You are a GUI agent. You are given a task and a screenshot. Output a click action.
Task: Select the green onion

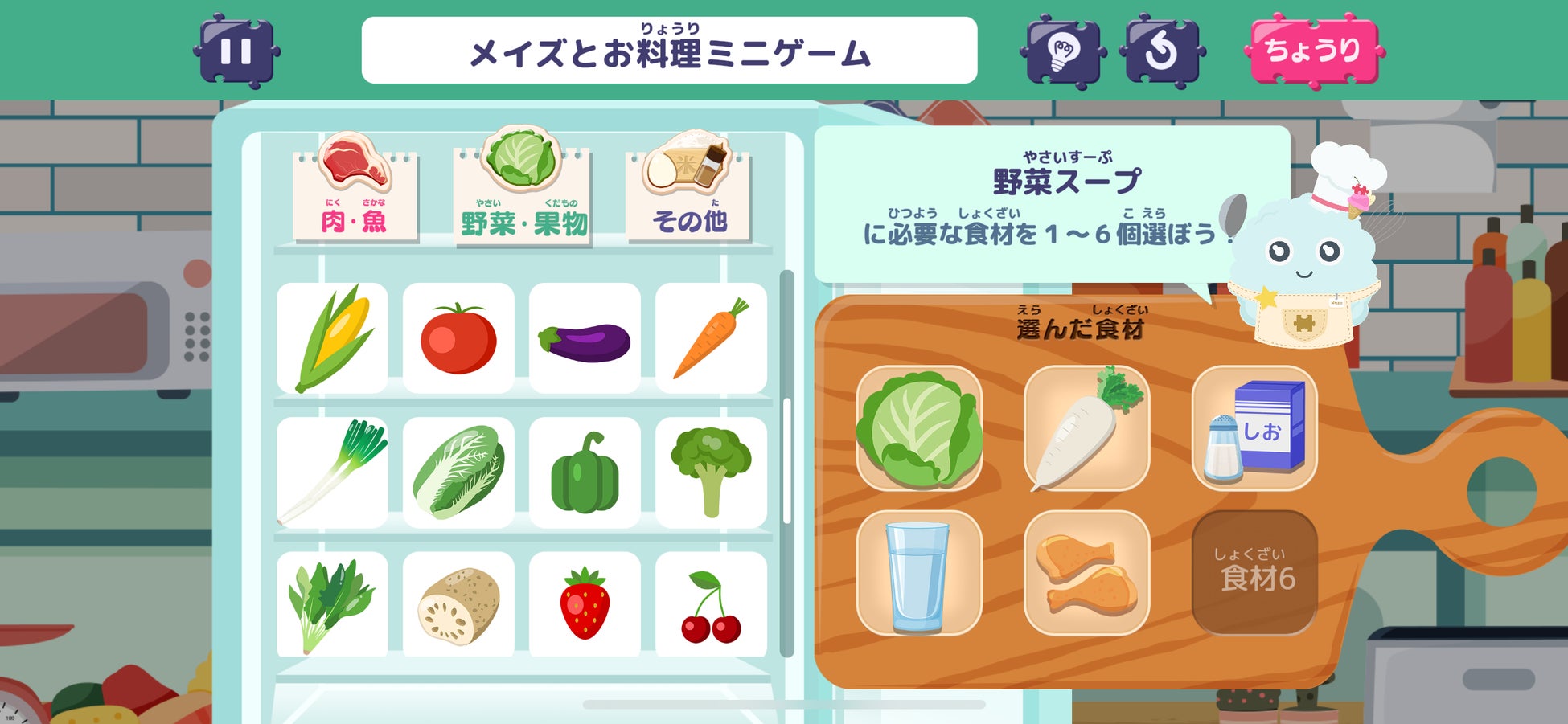[332, 472]
